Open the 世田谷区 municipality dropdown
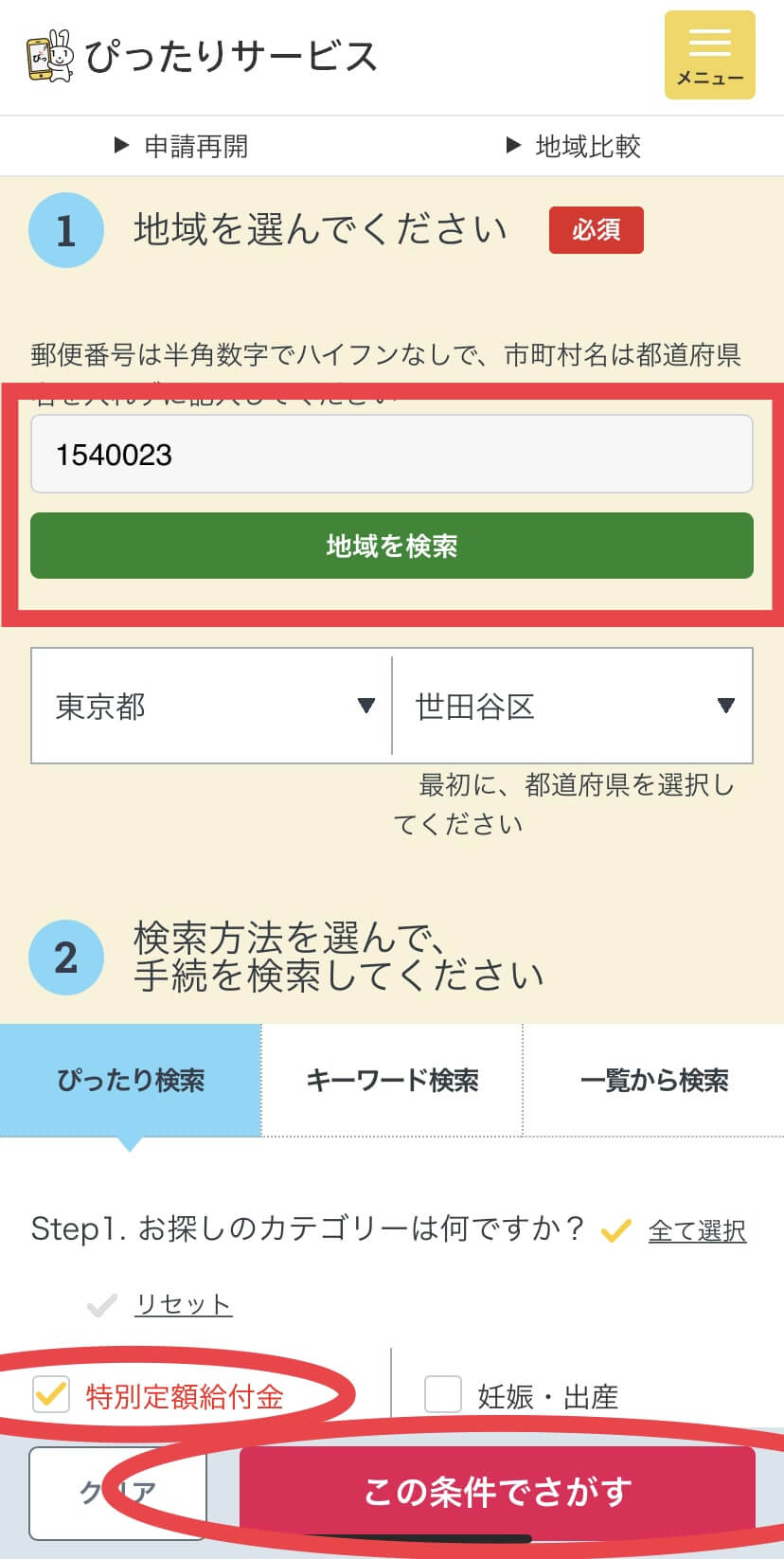 click(573, 706)
